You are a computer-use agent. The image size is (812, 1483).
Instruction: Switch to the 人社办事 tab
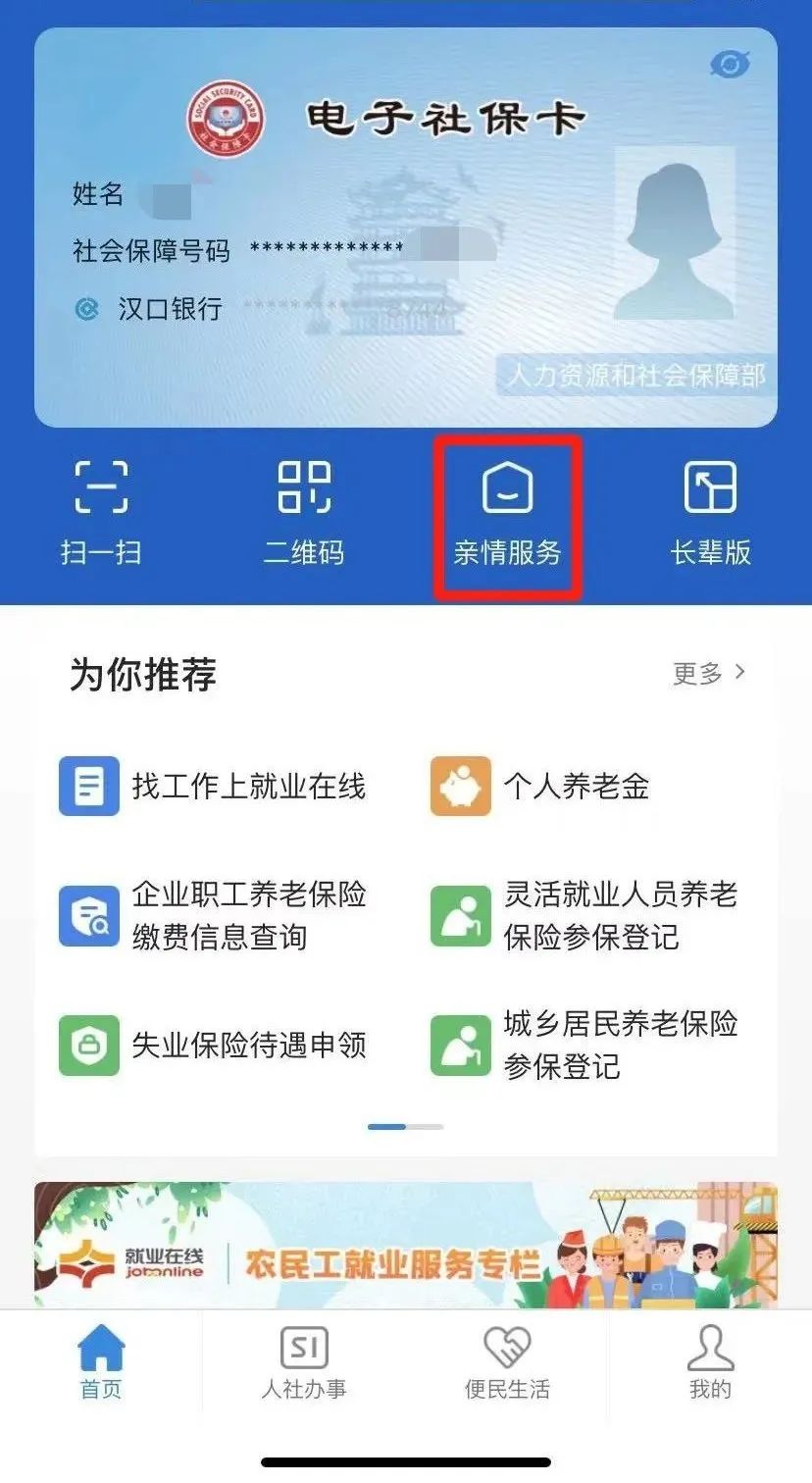coord(304,1361)
